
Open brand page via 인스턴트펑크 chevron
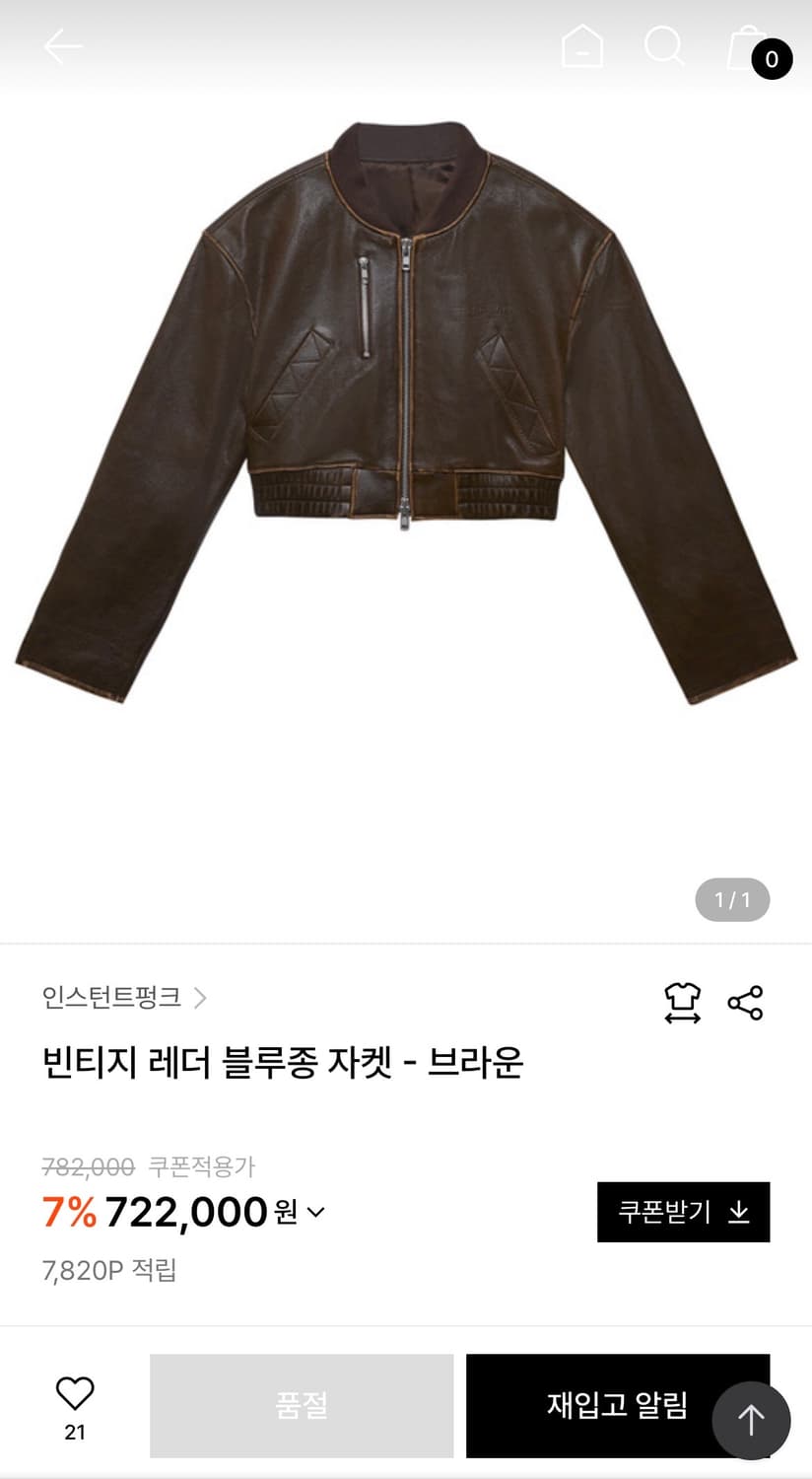201,998
